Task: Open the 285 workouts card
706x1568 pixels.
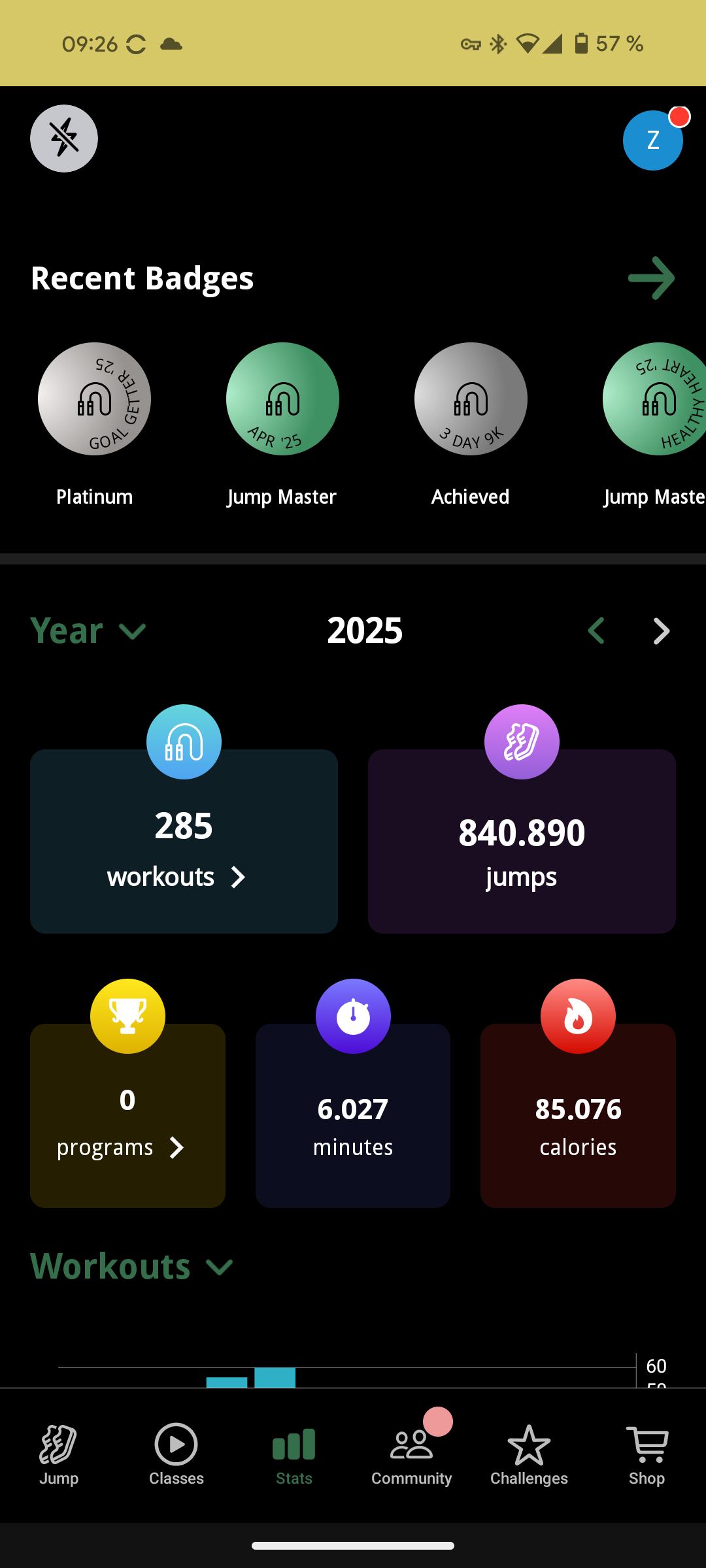Action: 184,841
